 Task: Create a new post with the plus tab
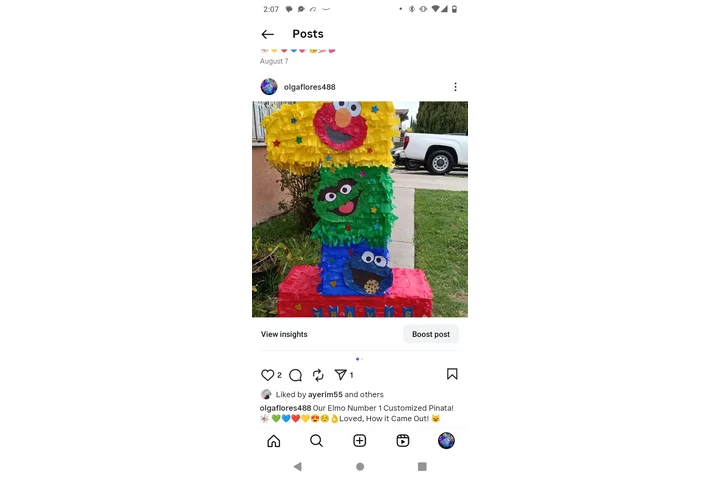[x=360, y=441]
